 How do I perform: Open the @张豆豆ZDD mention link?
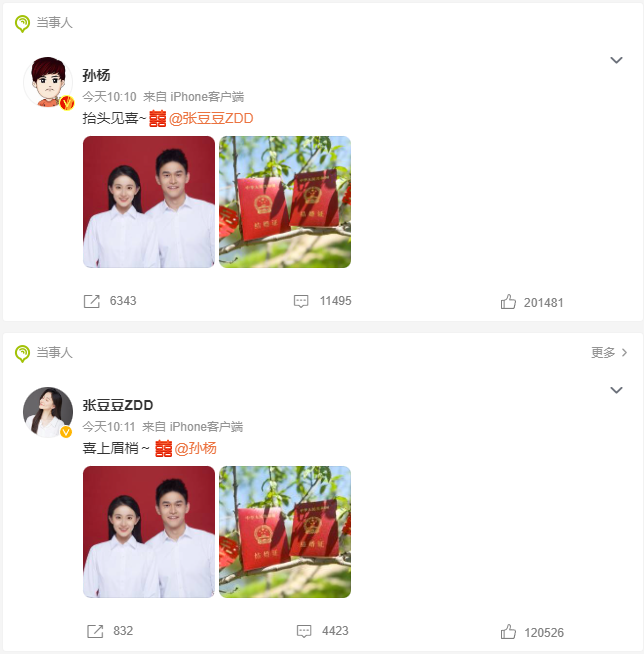[211, 118]
